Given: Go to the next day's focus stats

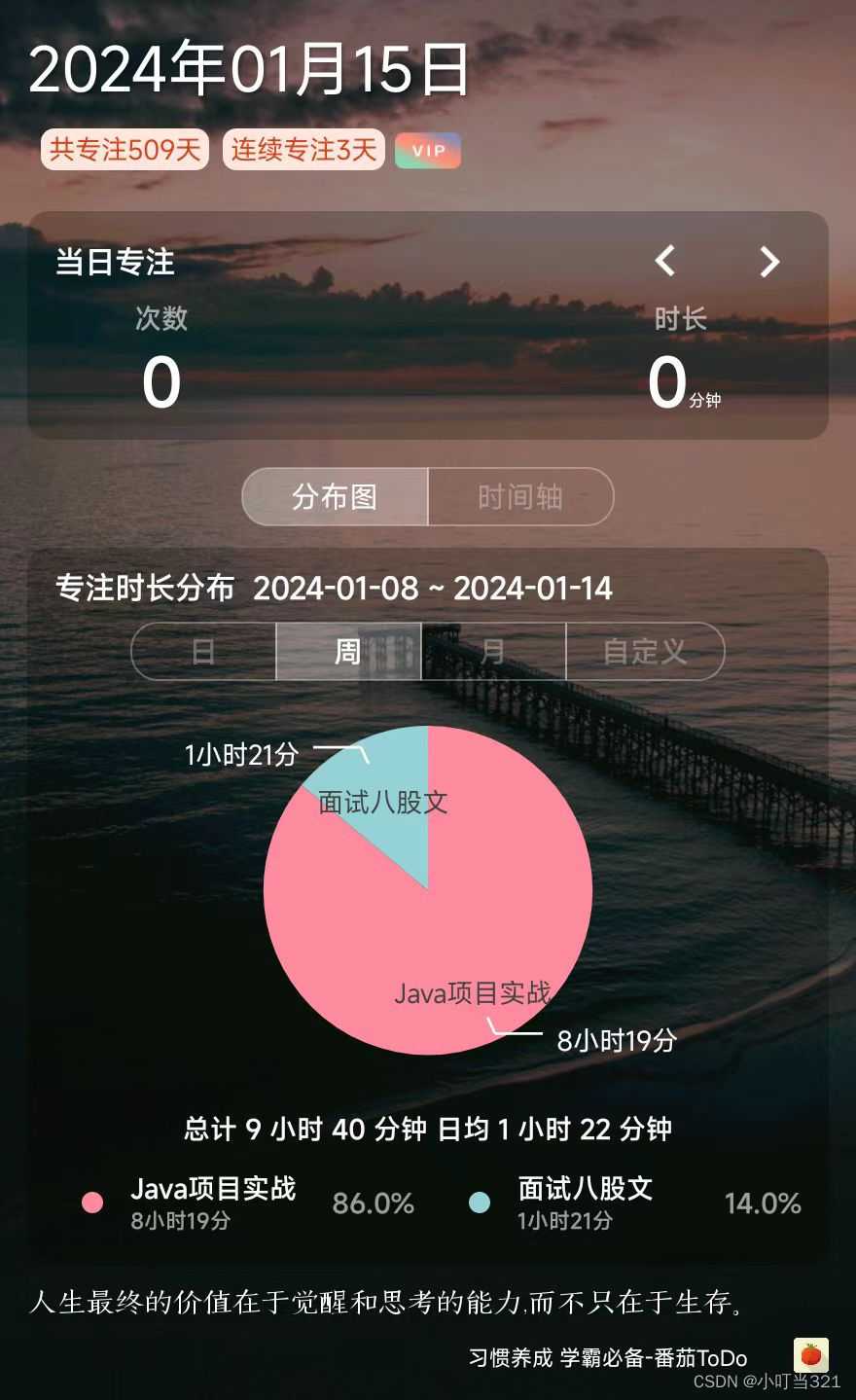Looking at the screenshot, I should [x=769, y=261].
